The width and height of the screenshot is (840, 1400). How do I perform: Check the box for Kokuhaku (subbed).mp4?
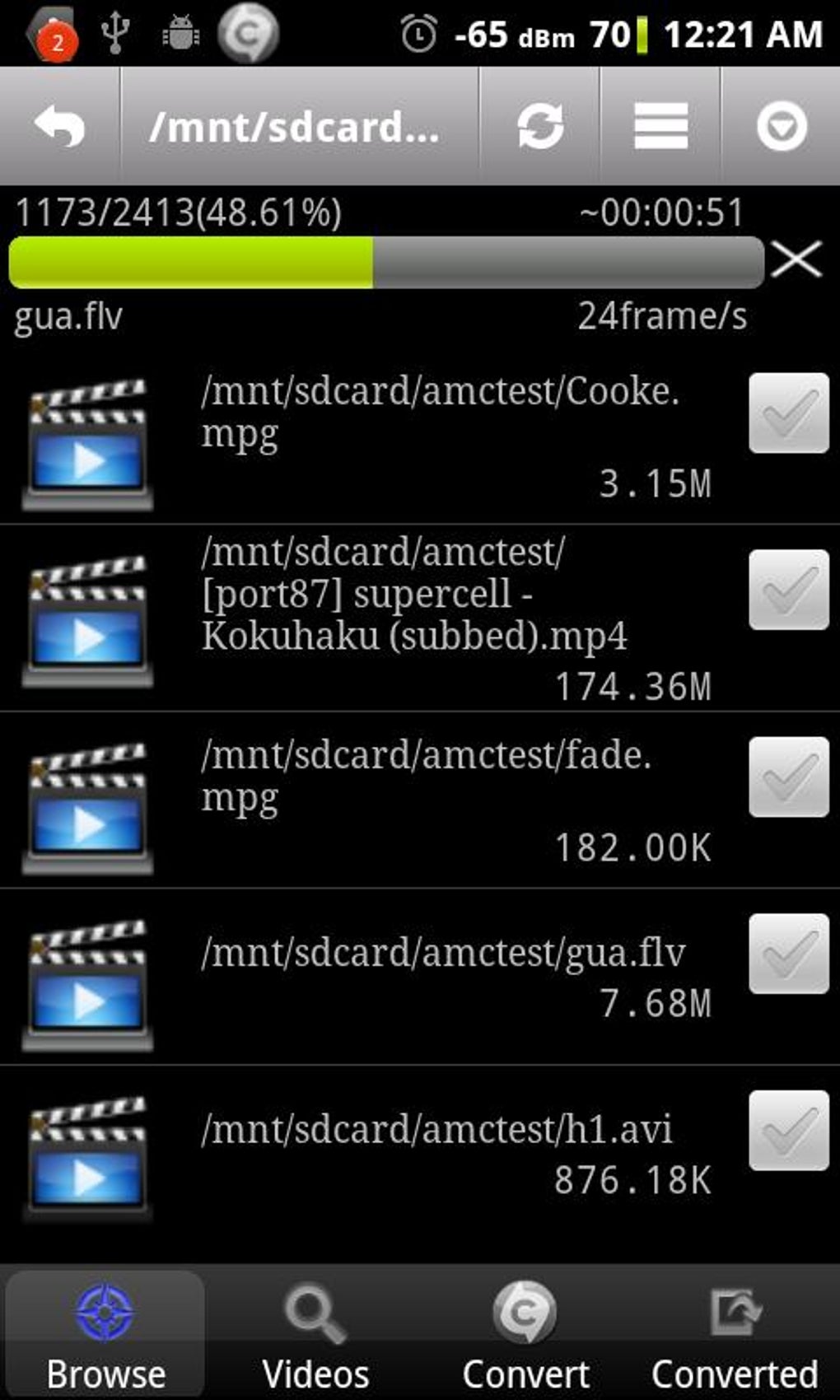788,590
